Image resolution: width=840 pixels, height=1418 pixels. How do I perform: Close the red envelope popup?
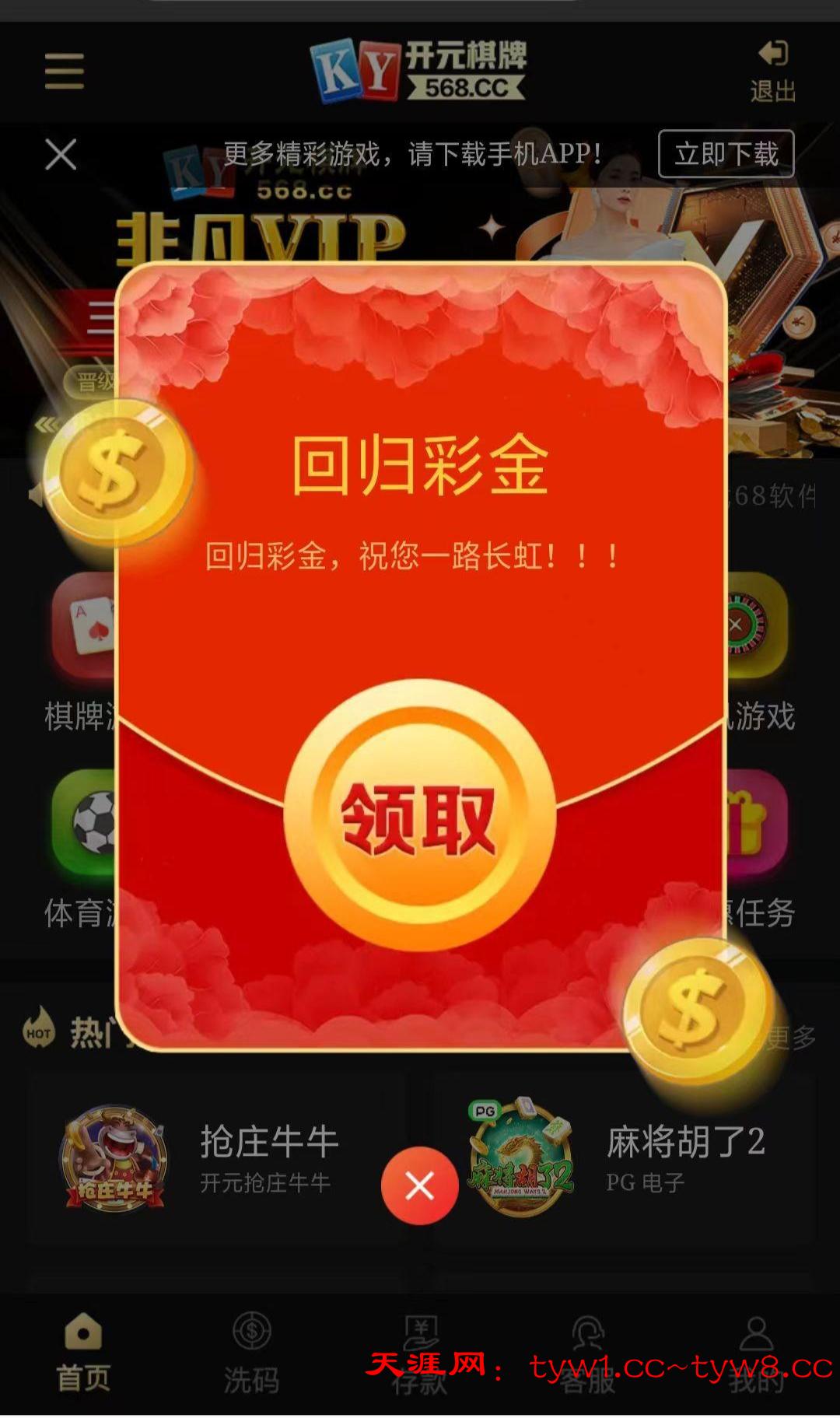click(x=419, y=1186)
